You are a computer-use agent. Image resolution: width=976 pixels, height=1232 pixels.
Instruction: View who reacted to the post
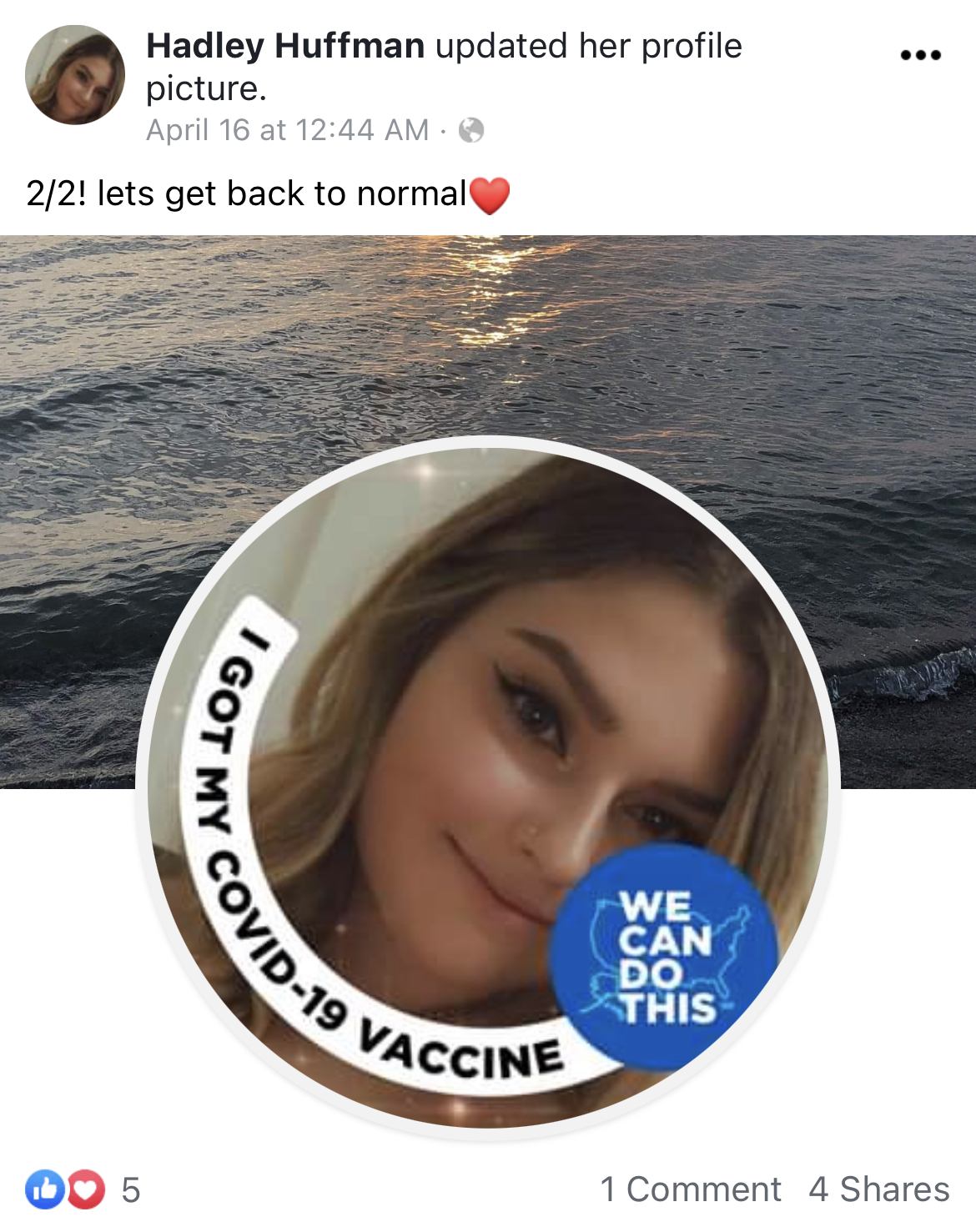click(x=82, y=1189)
